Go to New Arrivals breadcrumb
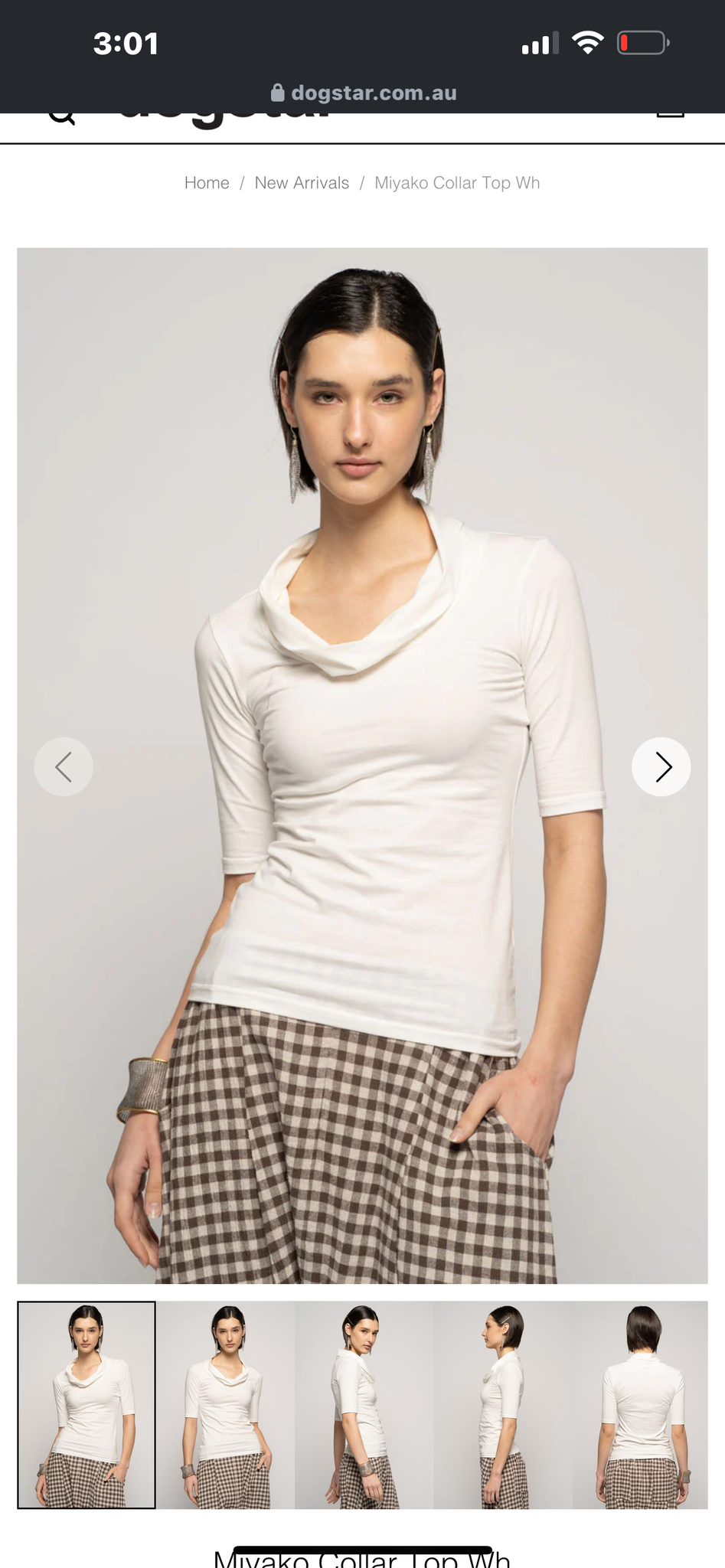Screen dimensions: 725x1568 click(x=302, y=183)
